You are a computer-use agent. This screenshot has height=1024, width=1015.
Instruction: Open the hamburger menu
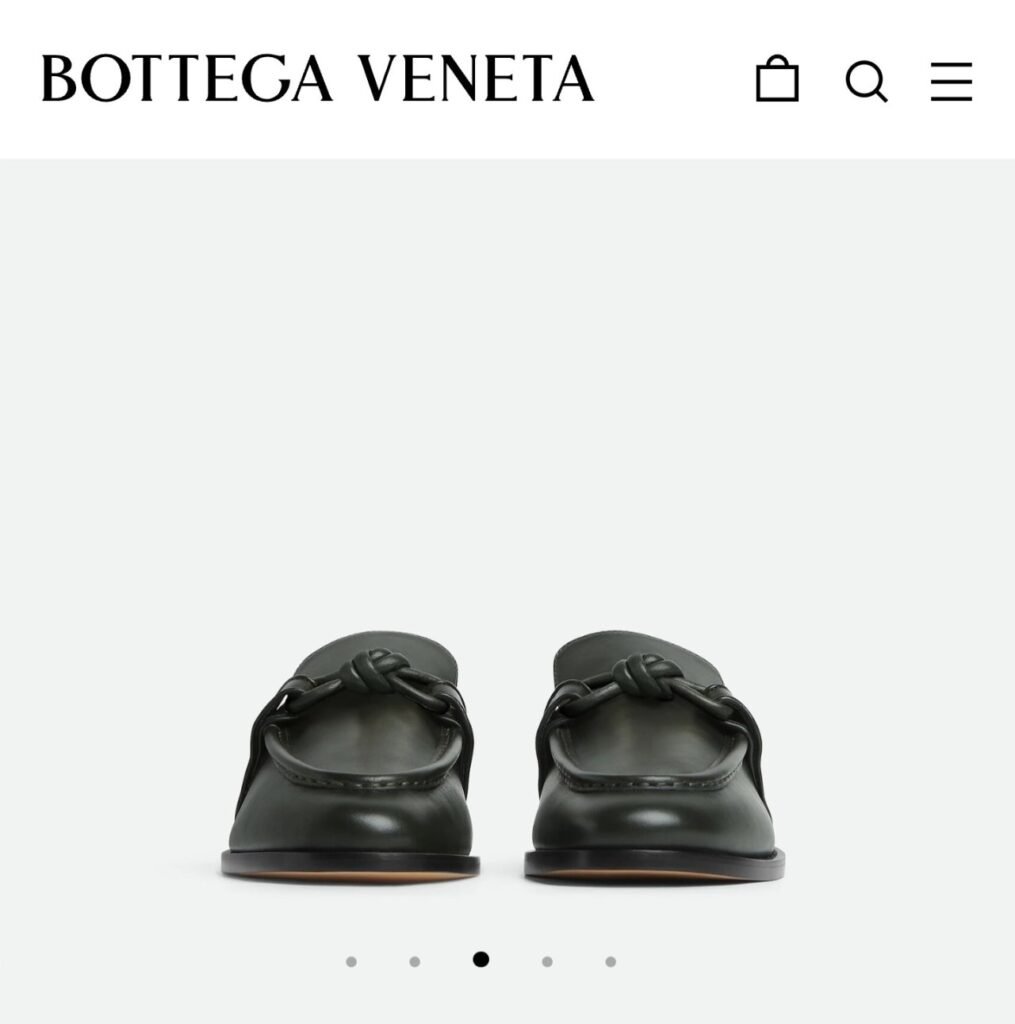click(951, 81)
